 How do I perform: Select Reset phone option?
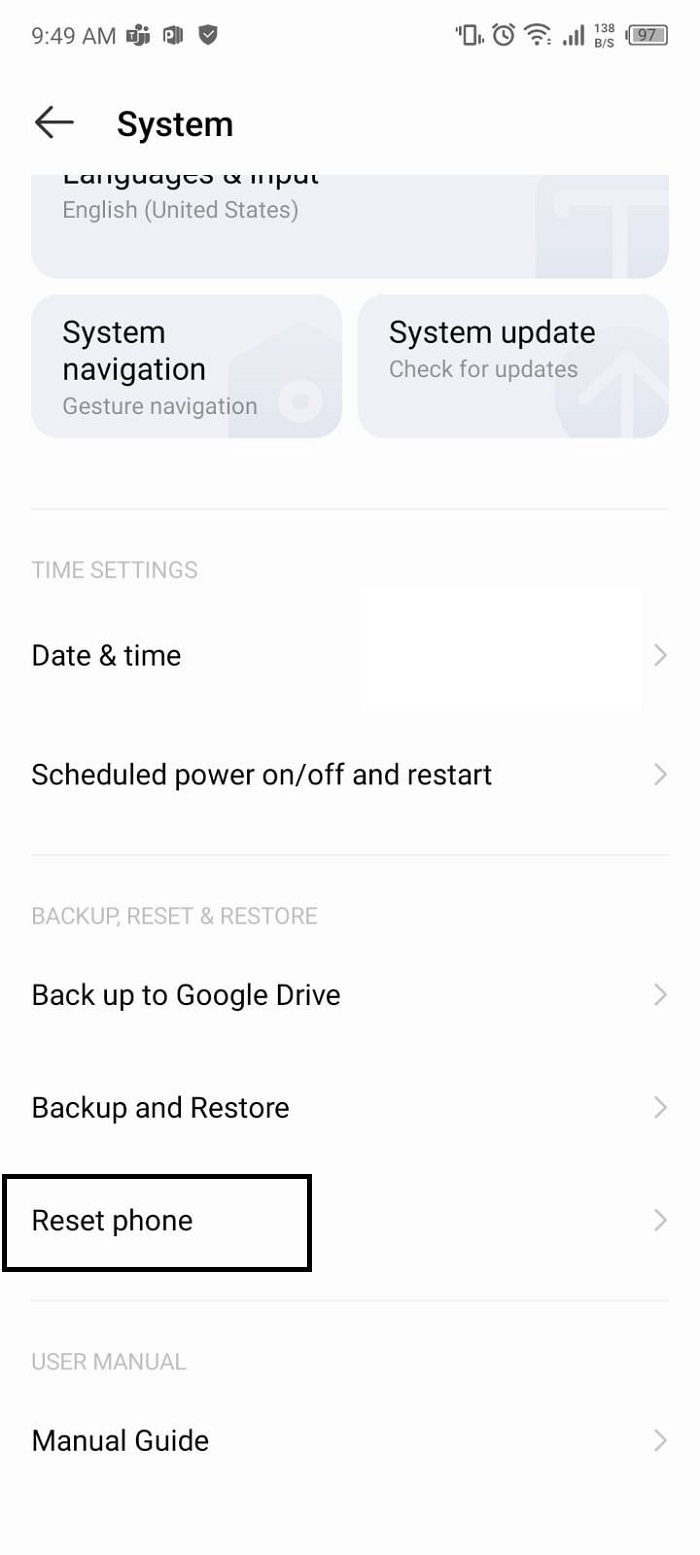(350, 1221)
